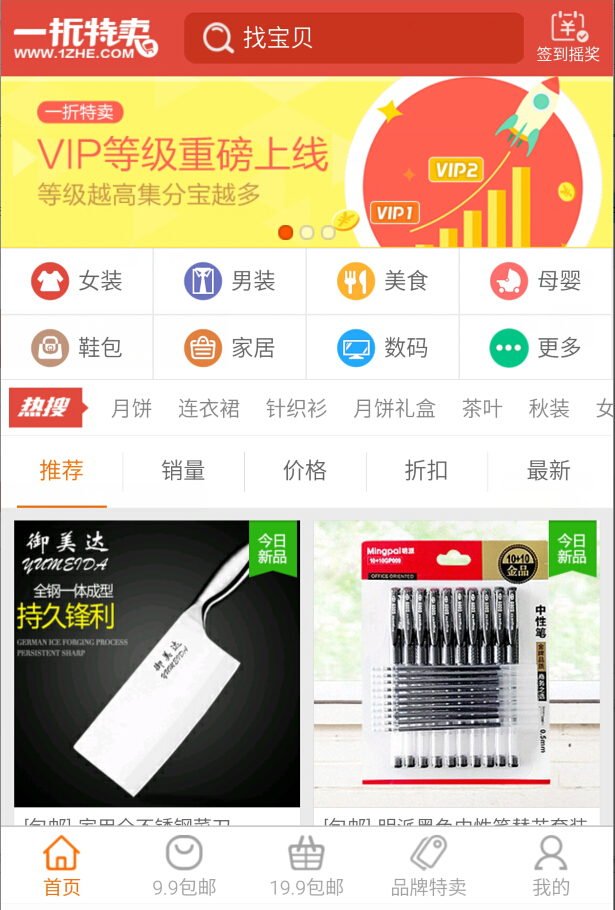Open the 鞋包 category
The width and height of the screenshot is (615, 910).
click(x=77, y=348)
